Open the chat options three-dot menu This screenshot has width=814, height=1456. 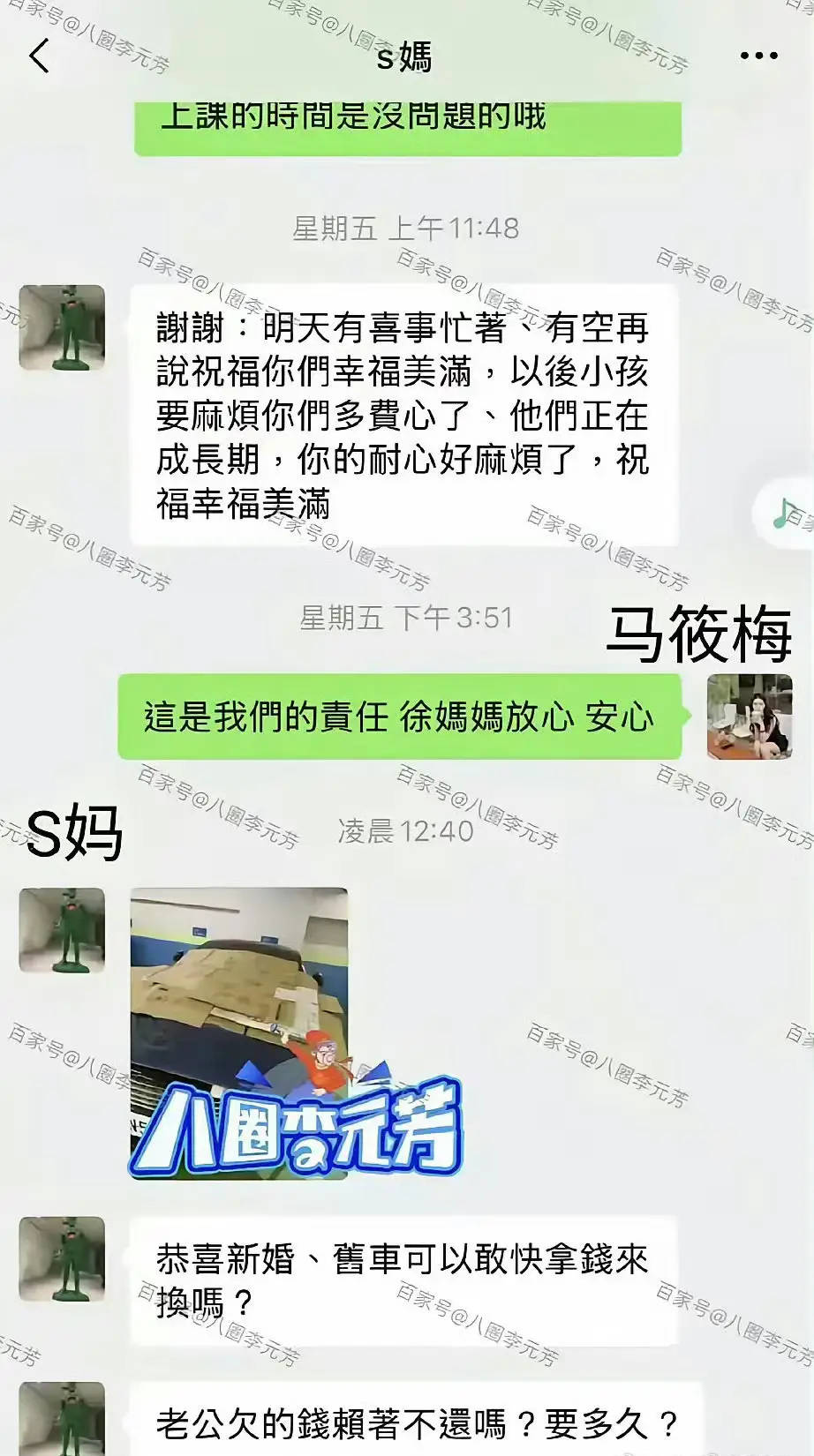[758, 56]
